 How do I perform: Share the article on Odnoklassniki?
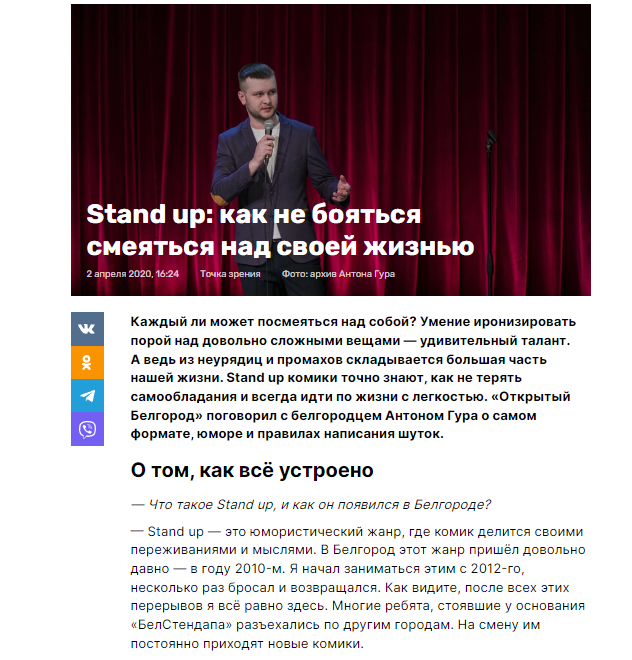pos(87,362)
